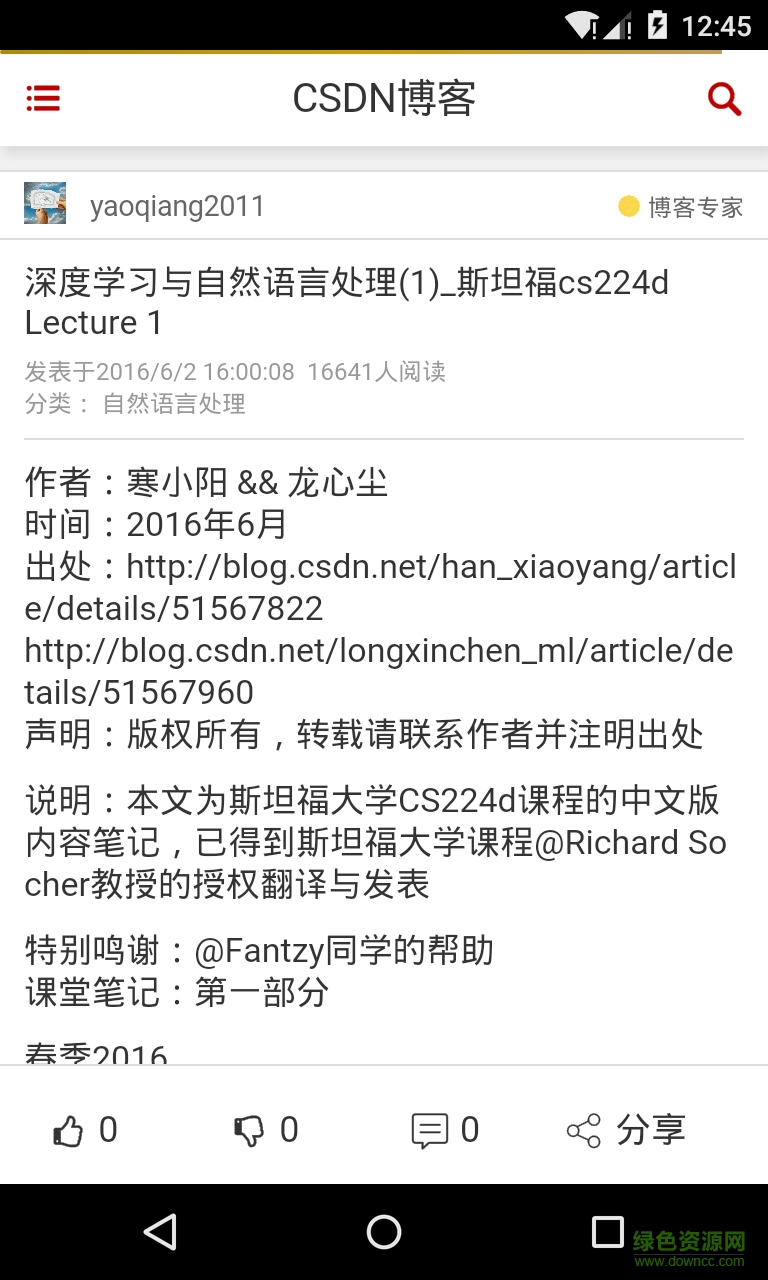Open author yaoqiang2011's profile
Viewport: 768px width, 1280px height.
point(176,206)
